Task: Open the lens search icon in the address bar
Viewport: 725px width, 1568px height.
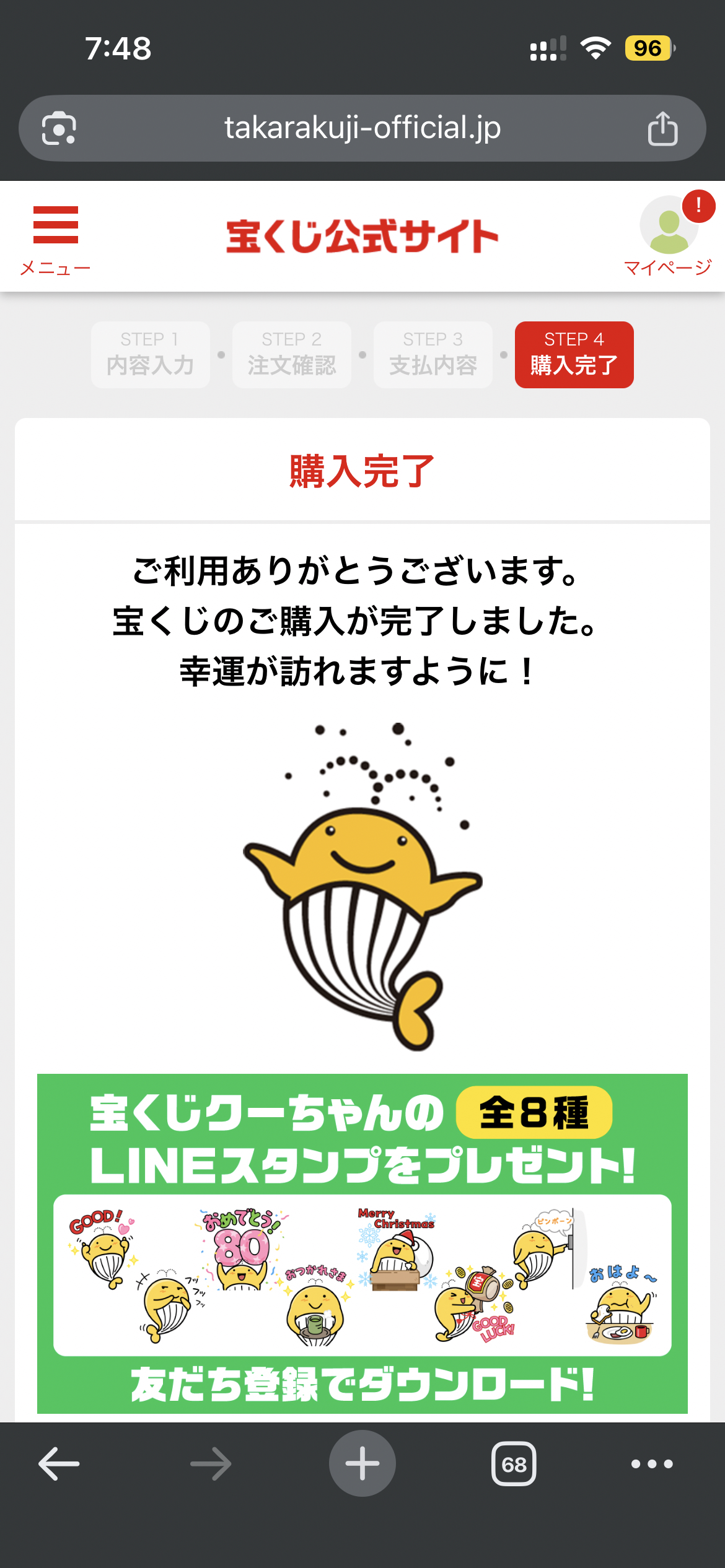Action: tap(59, 128)
